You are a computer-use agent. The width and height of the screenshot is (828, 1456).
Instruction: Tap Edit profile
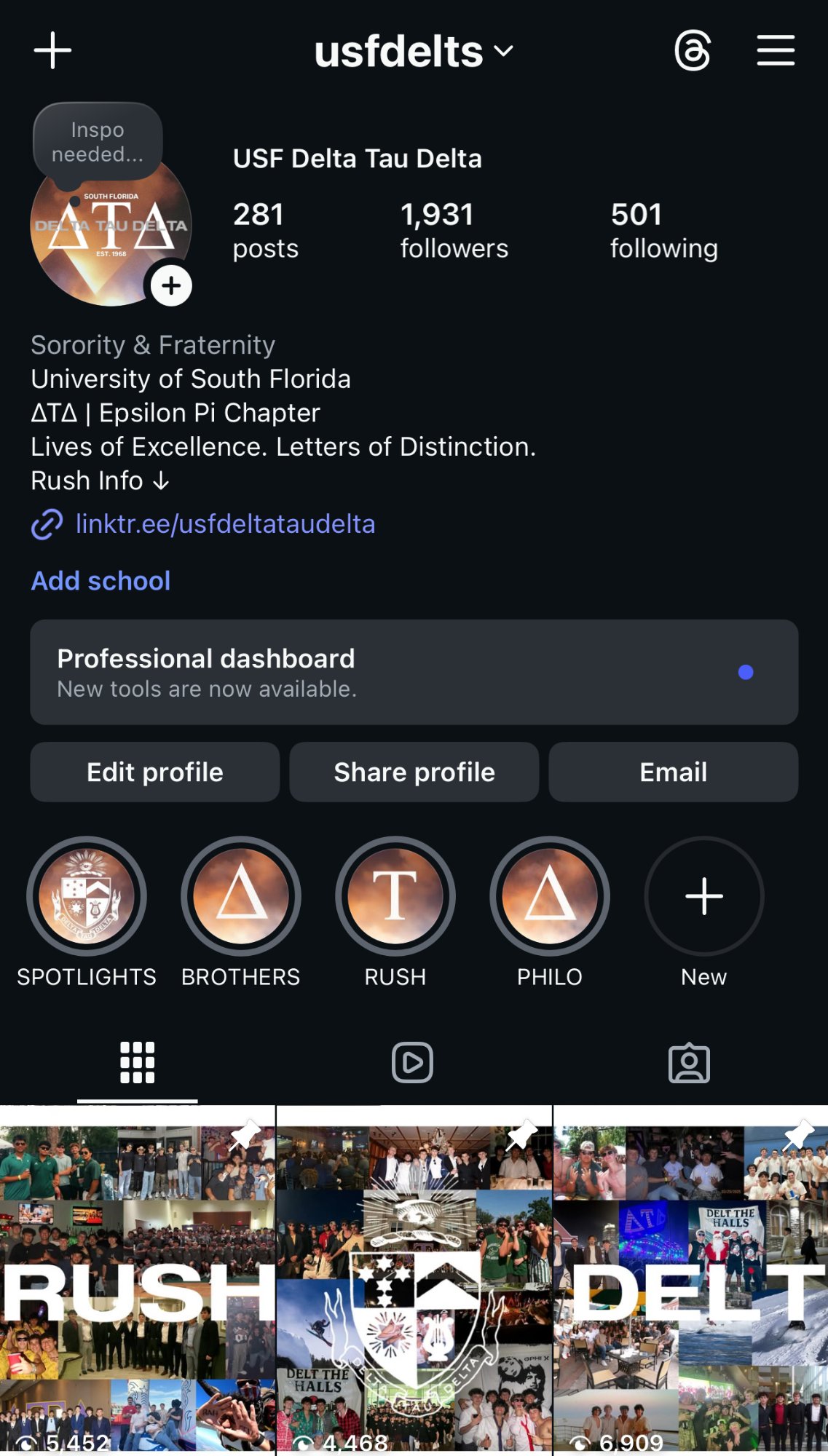point(154,772)
